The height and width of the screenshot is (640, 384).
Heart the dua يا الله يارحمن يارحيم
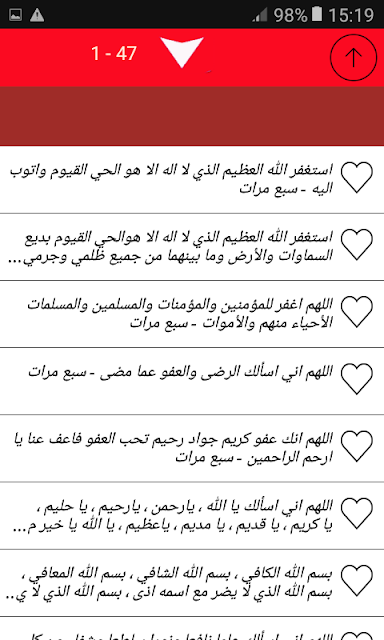(x=357, y=514)
